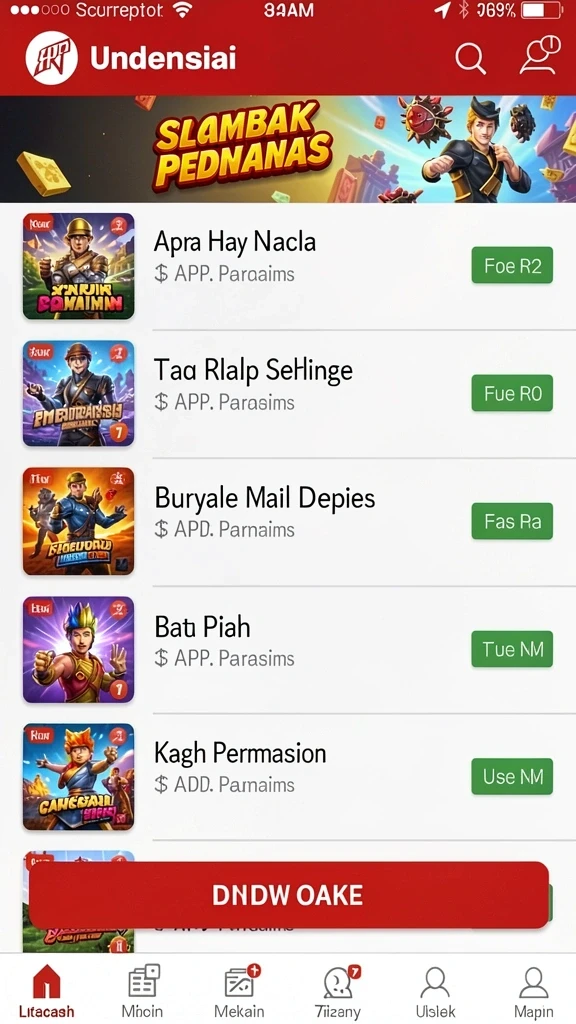Viewport: 576px width, 1024px height.
Task: Tap the Foe R2 button for Apra Hay Nacla
Action: (512, 265)
